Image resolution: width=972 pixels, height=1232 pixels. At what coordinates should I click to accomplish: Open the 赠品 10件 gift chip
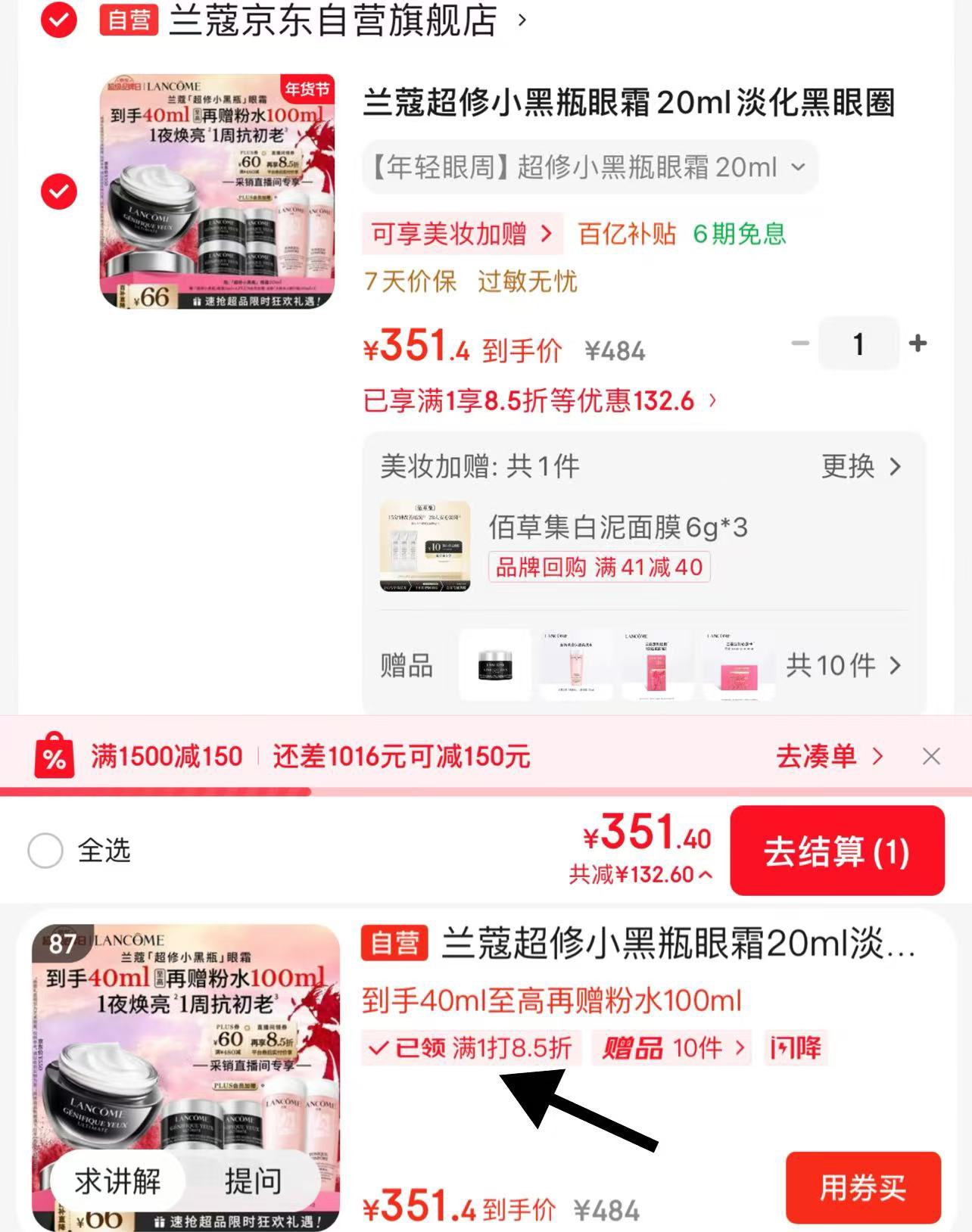[x=672, y=1048]
